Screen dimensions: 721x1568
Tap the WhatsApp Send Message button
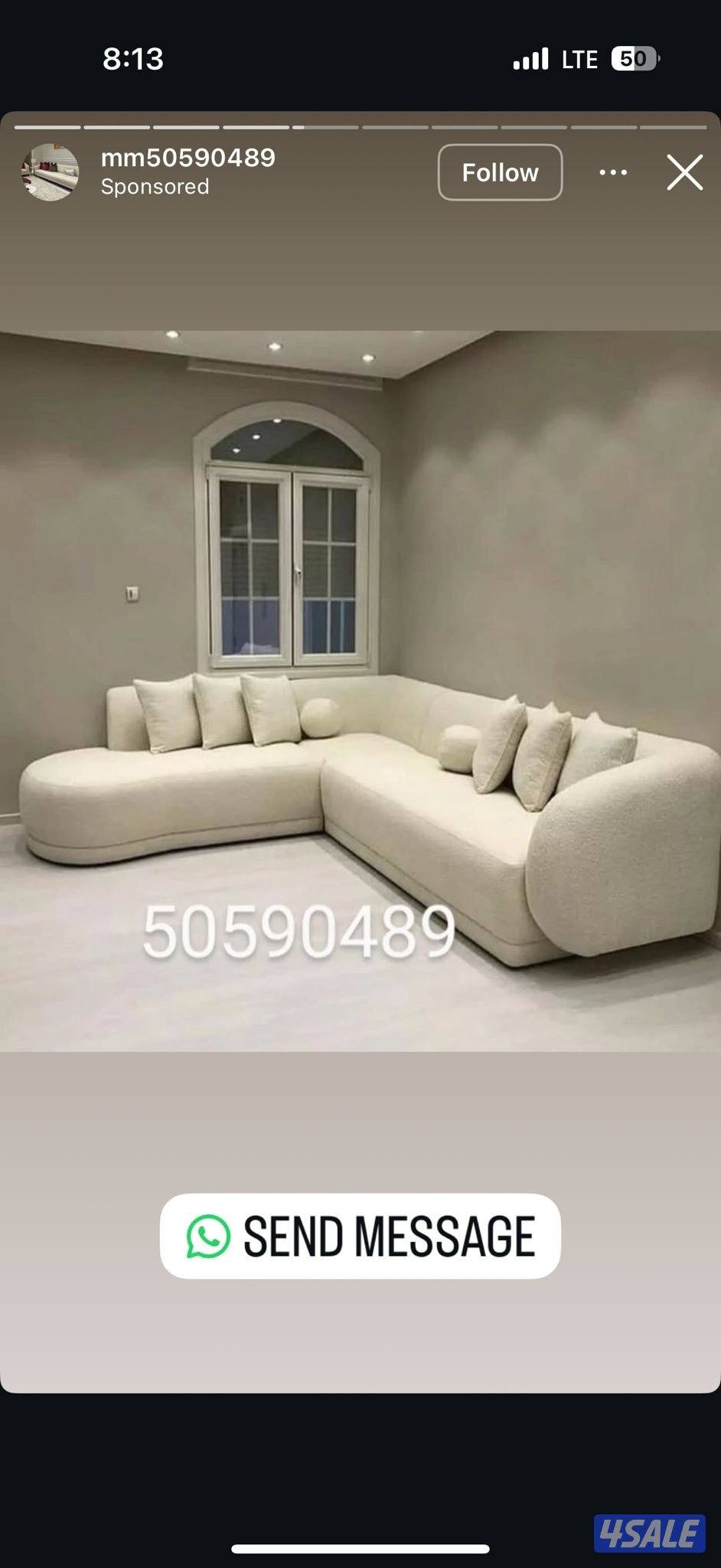point(360,1236)
